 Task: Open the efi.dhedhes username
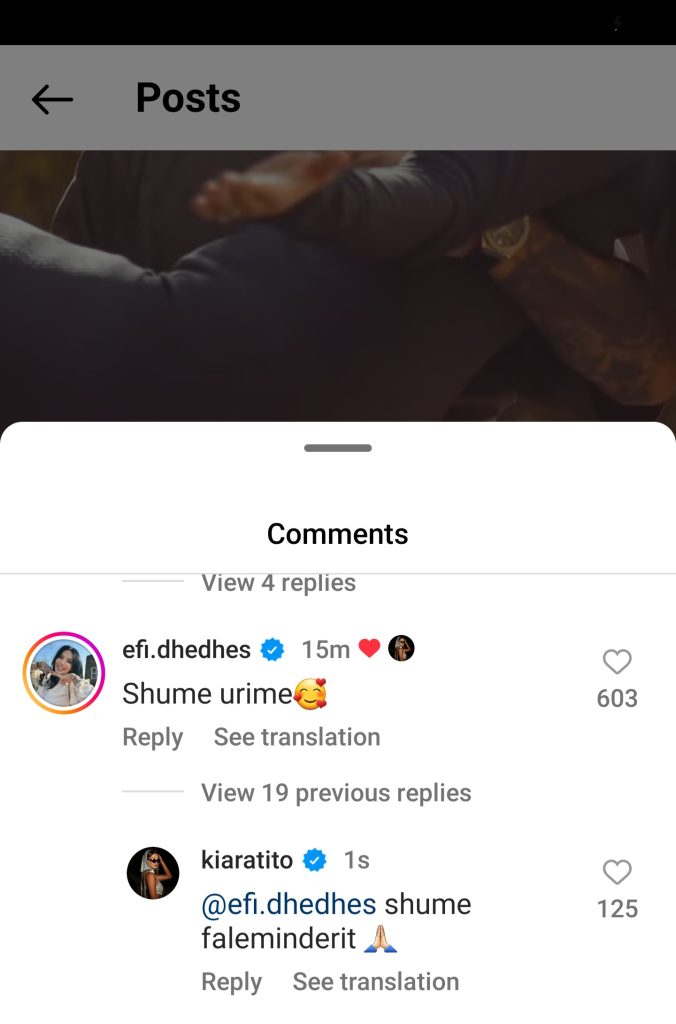click(x=186, y=649)
